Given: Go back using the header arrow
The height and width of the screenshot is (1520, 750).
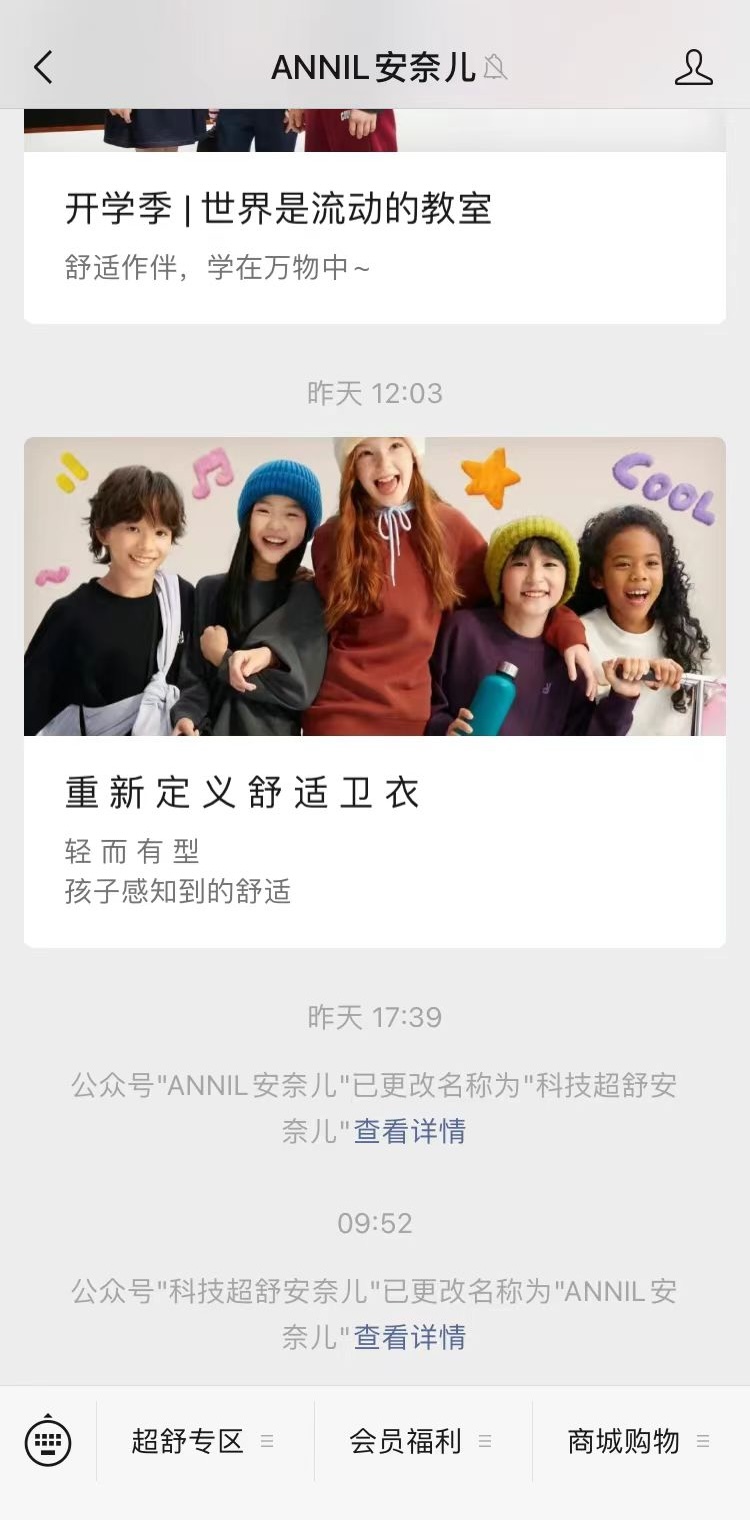Looking at the screenshot, I should point(42,68).
